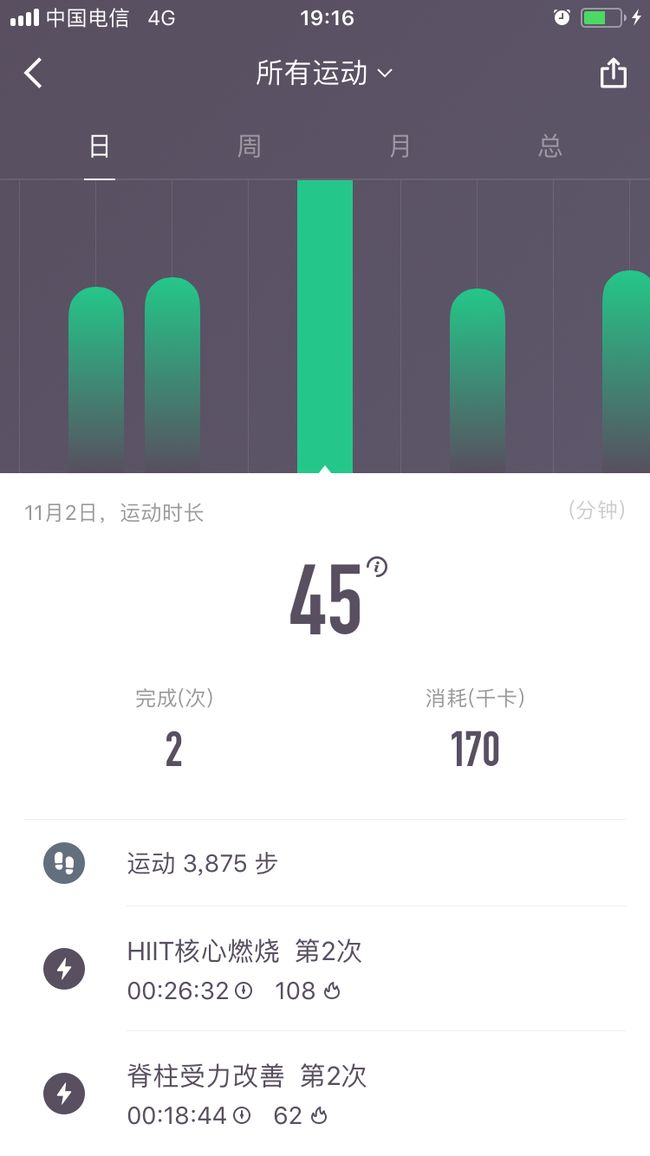Switch to the 总 total tab
Screen dimensions: 650x1156
click(x=550, y=147)
